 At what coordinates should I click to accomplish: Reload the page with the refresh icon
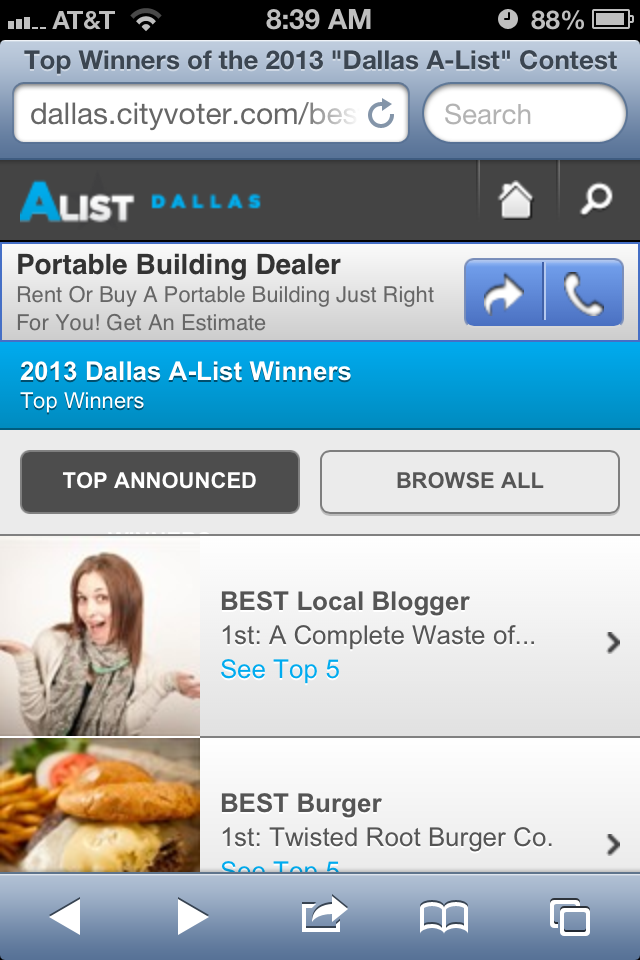pos(381,115)
